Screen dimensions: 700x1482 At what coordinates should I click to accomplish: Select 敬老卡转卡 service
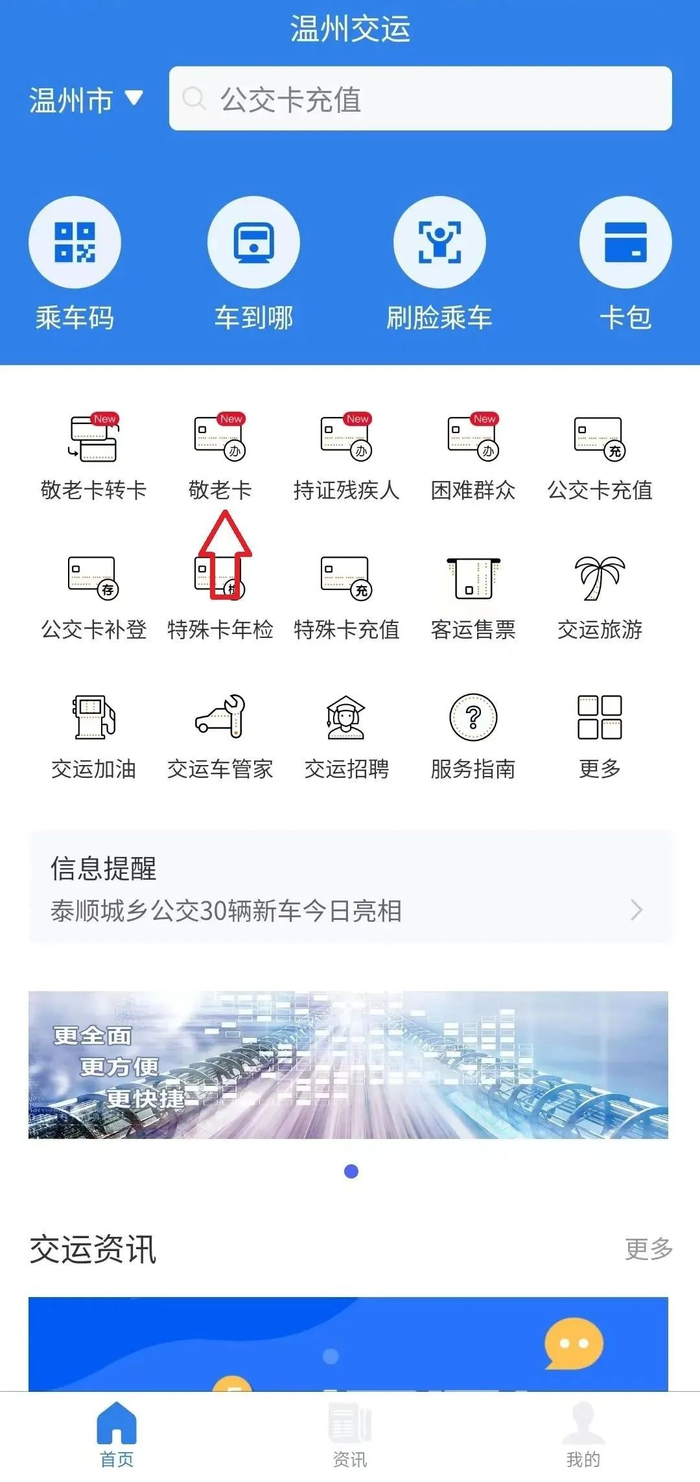93,455
